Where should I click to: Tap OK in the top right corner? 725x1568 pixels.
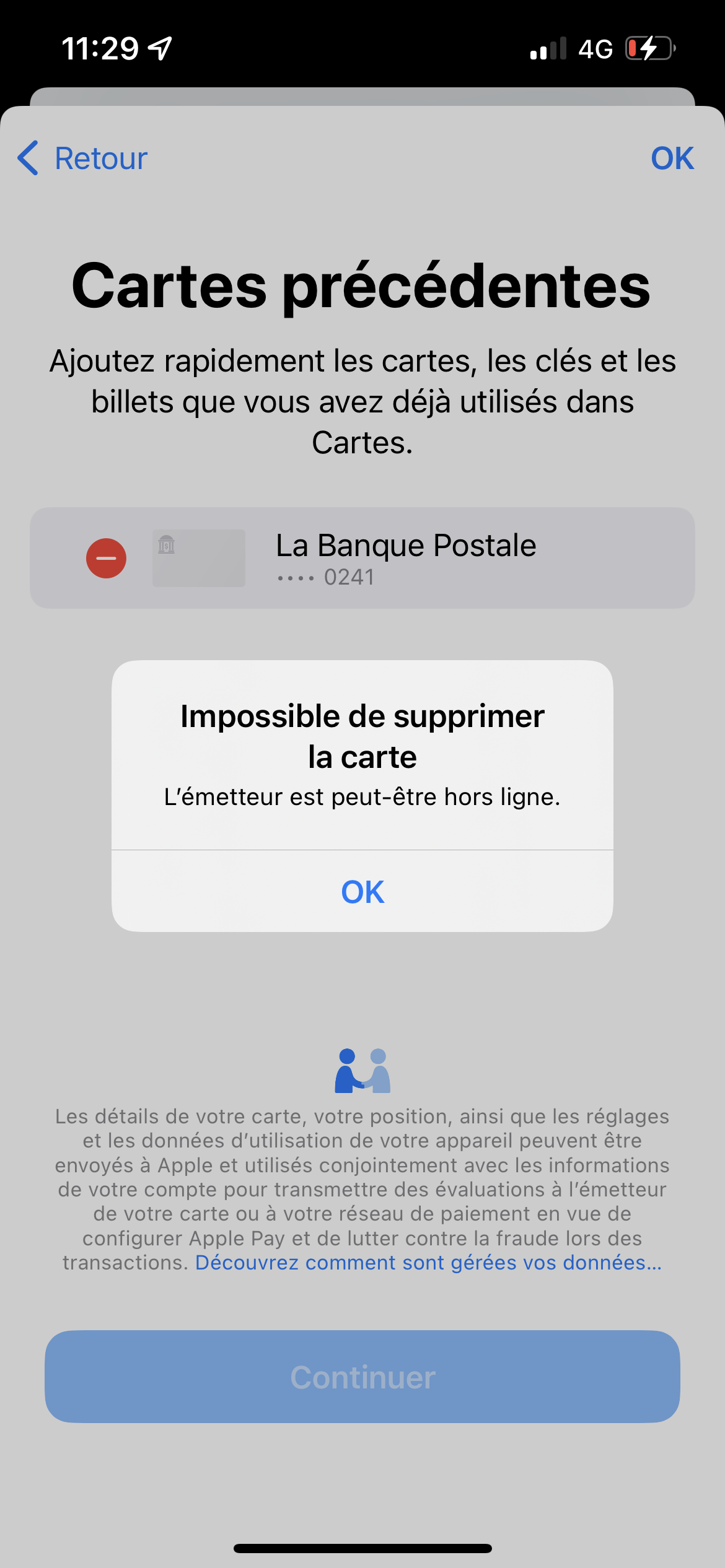point(672,159)
